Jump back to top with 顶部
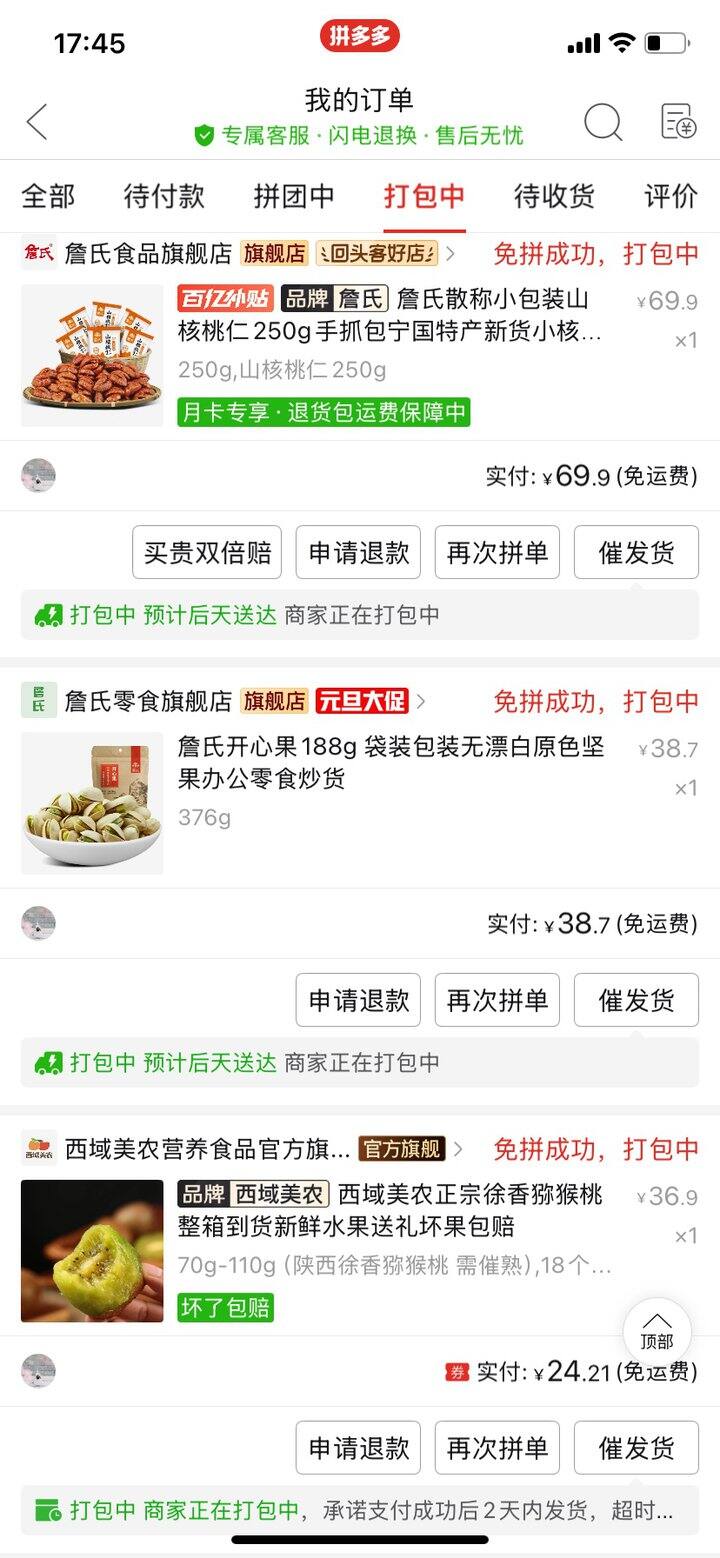Image resolution: width=720 pixels, height=1558 pixels. tap(657, 1331)
